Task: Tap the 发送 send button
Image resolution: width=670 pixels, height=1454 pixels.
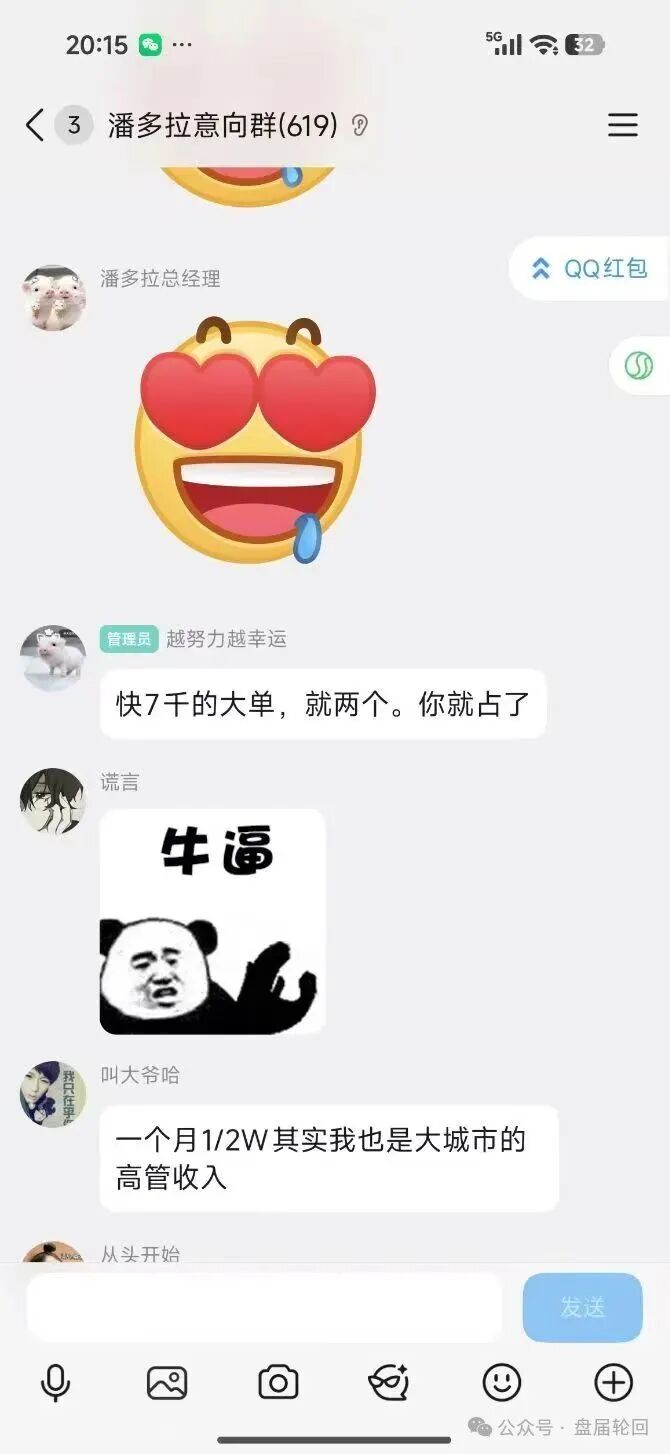Action: [x=582, y=1307]
